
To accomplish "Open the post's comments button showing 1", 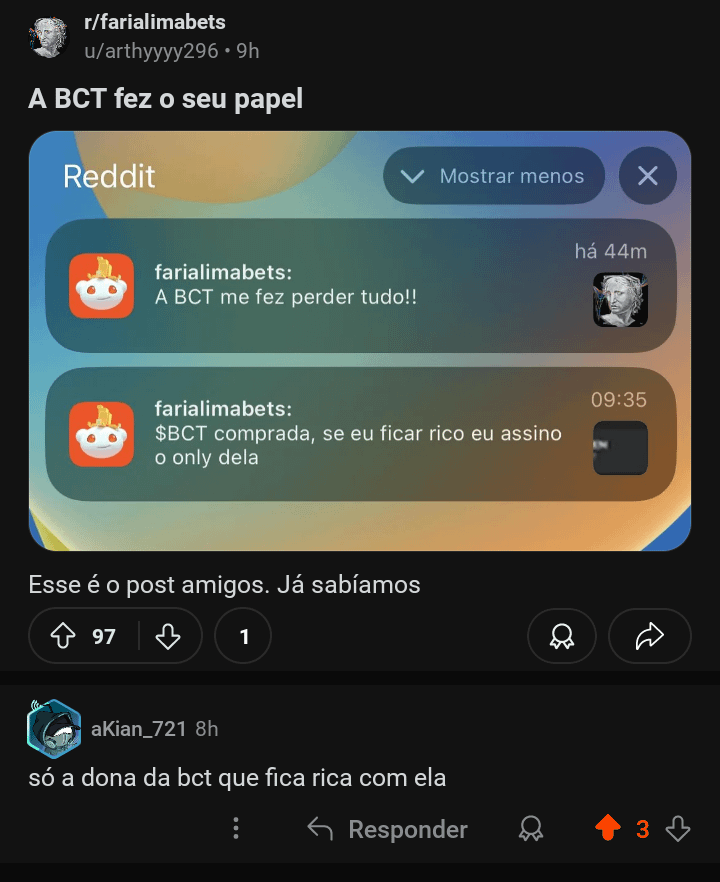I will pos(244,636).
